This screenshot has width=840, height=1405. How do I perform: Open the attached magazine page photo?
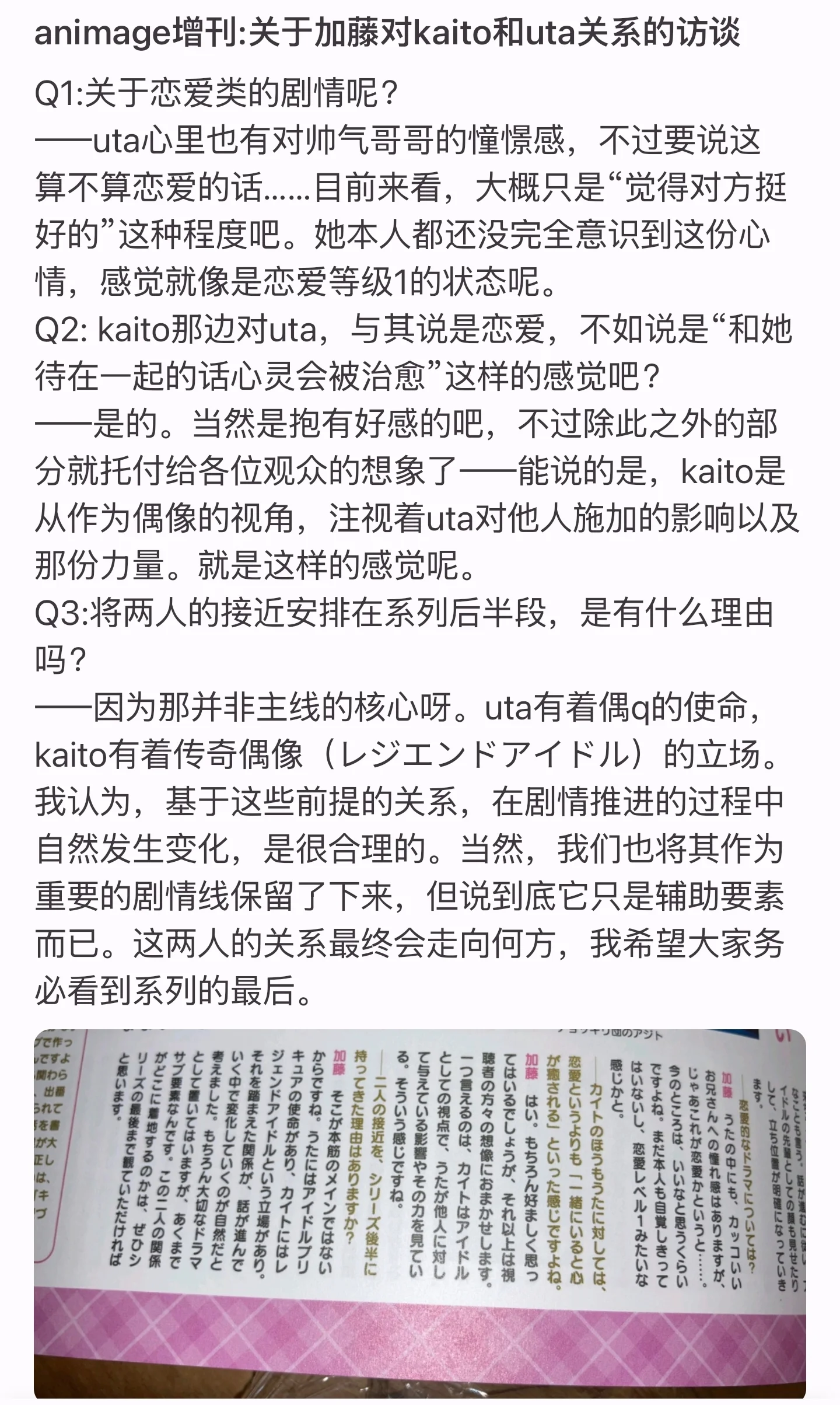tap(420, 1214)
